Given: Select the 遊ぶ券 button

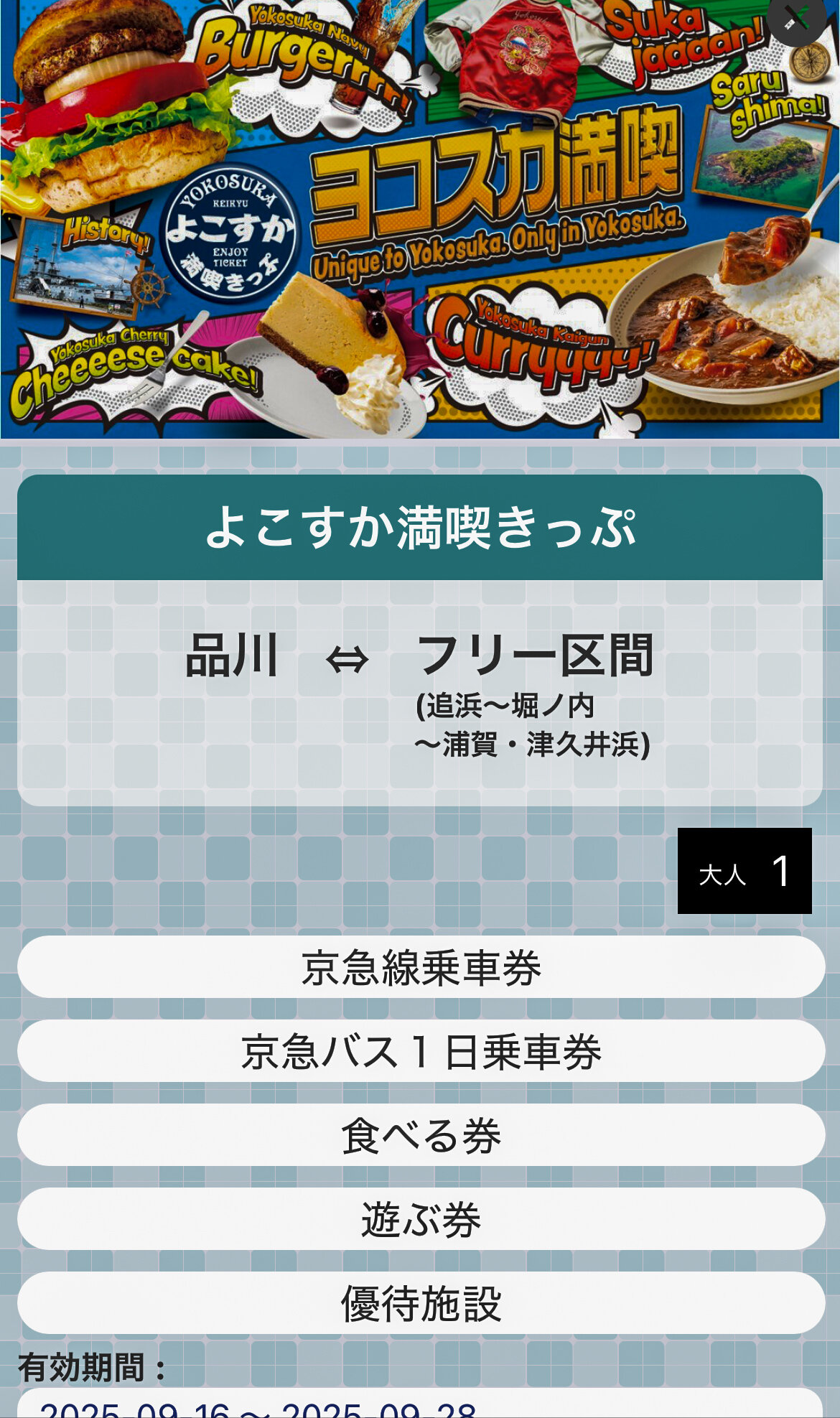Looking at the screenshot, I should 421,1219.
